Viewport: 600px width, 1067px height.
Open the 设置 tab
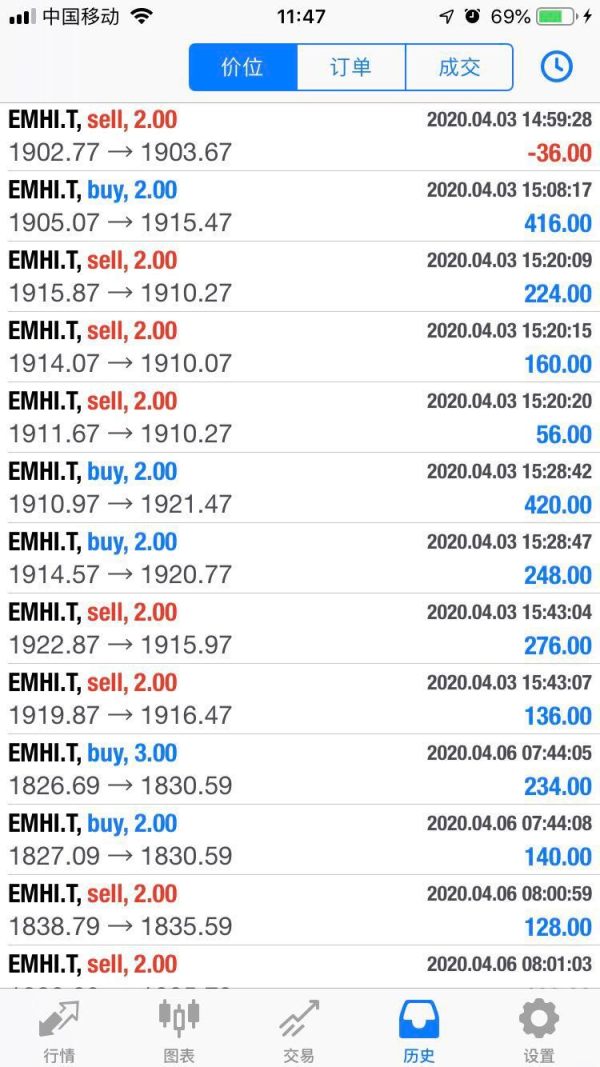[x=539, y=1028]
